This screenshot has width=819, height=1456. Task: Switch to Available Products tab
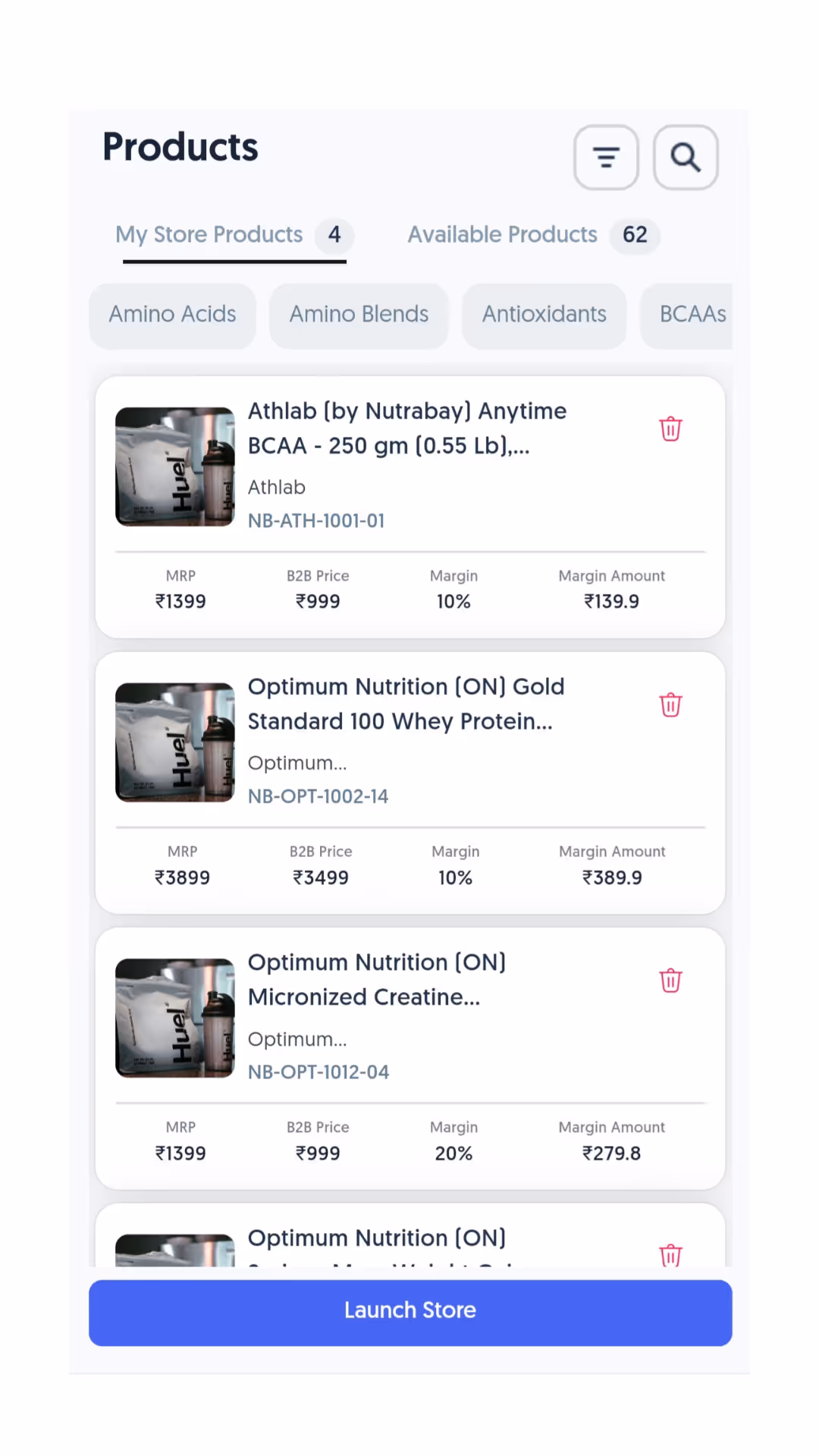pos(533,235)
